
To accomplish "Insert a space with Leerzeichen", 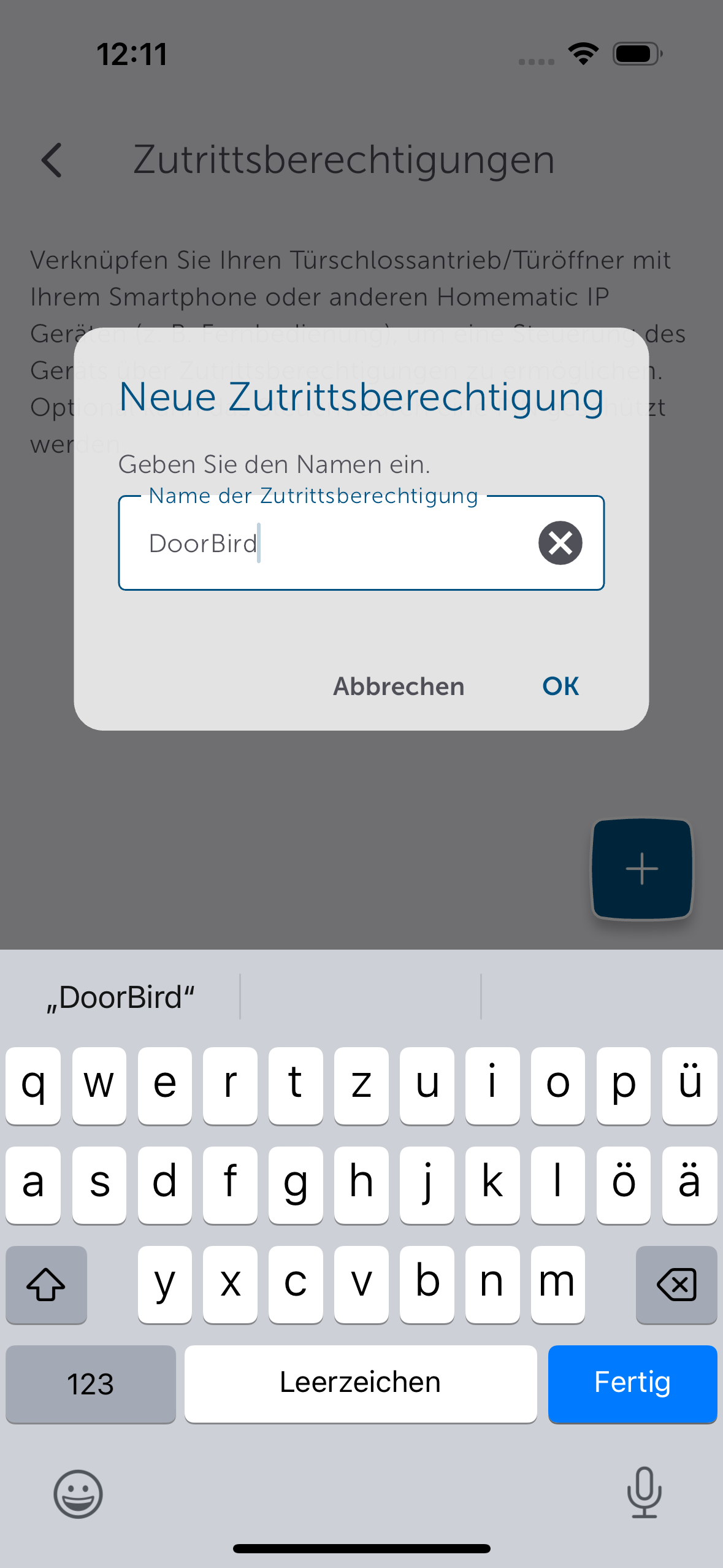I will (x=361, y=1383).
